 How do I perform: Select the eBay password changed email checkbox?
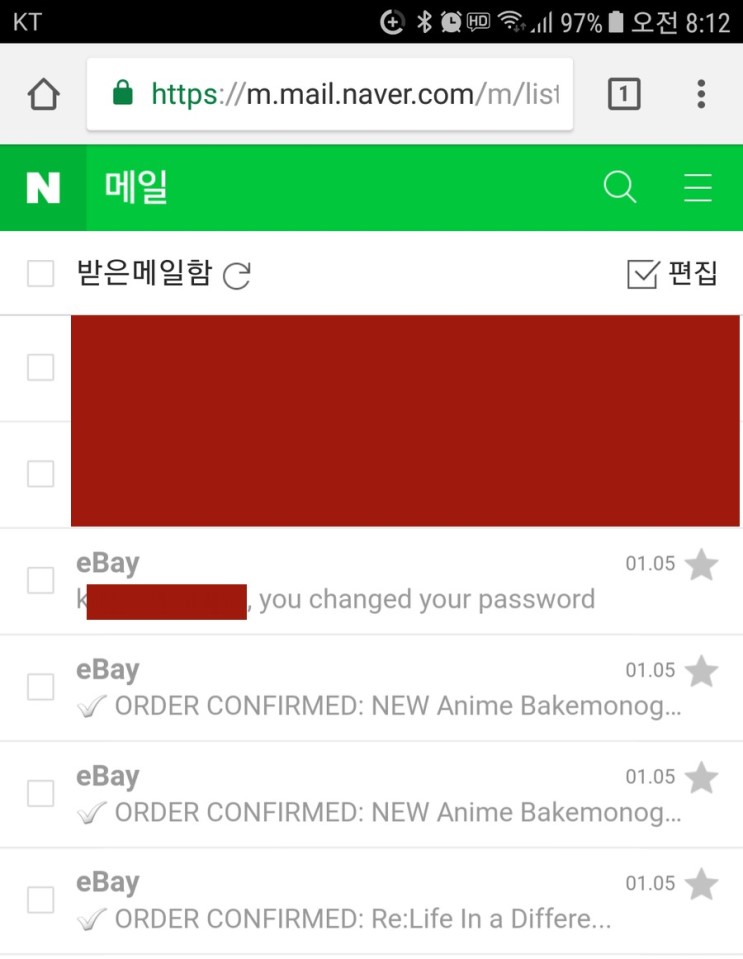[x=40, y=581]
